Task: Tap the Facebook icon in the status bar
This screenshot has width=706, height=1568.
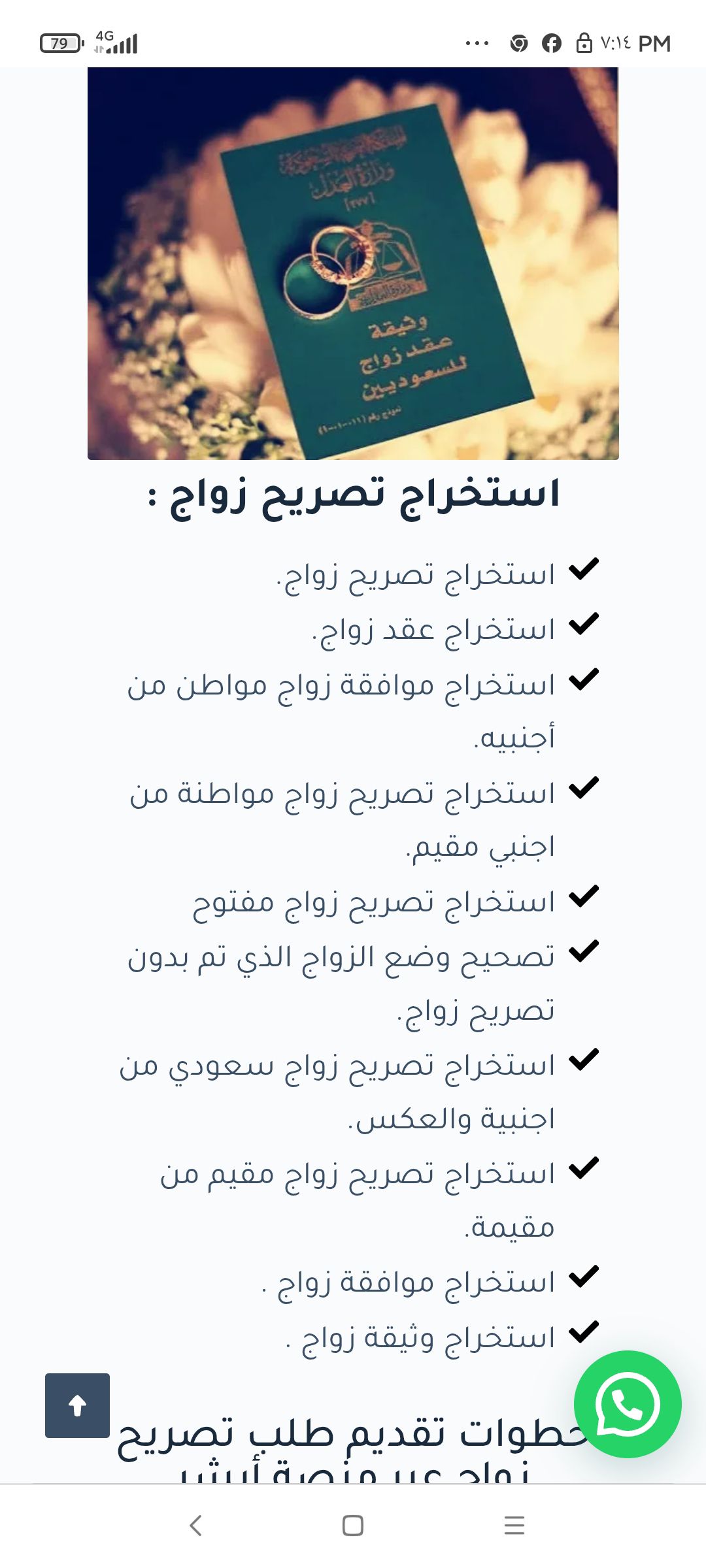Action: pos(551,43)
